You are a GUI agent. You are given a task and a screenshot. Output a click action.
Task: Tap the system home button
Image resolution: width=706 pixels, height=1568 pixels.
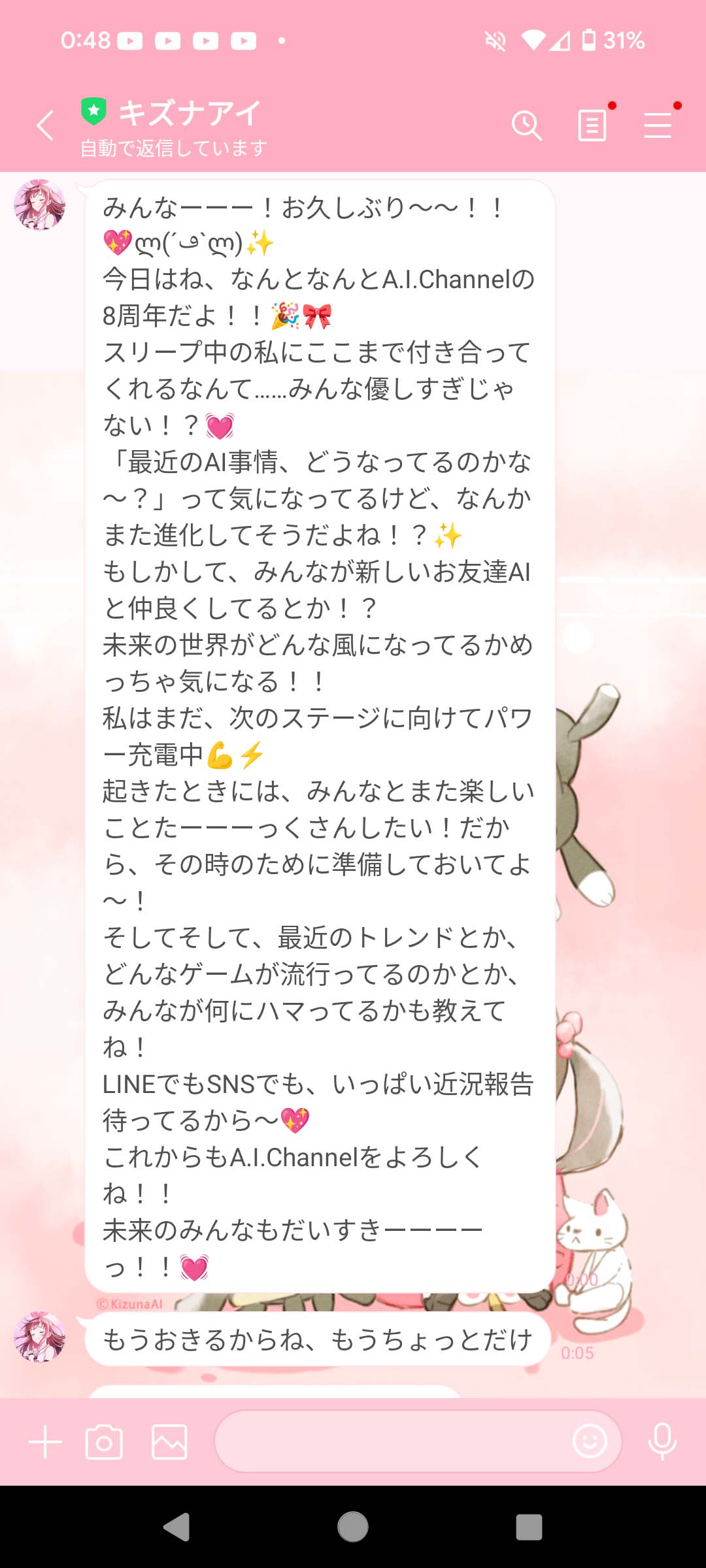pos(353,1527)
